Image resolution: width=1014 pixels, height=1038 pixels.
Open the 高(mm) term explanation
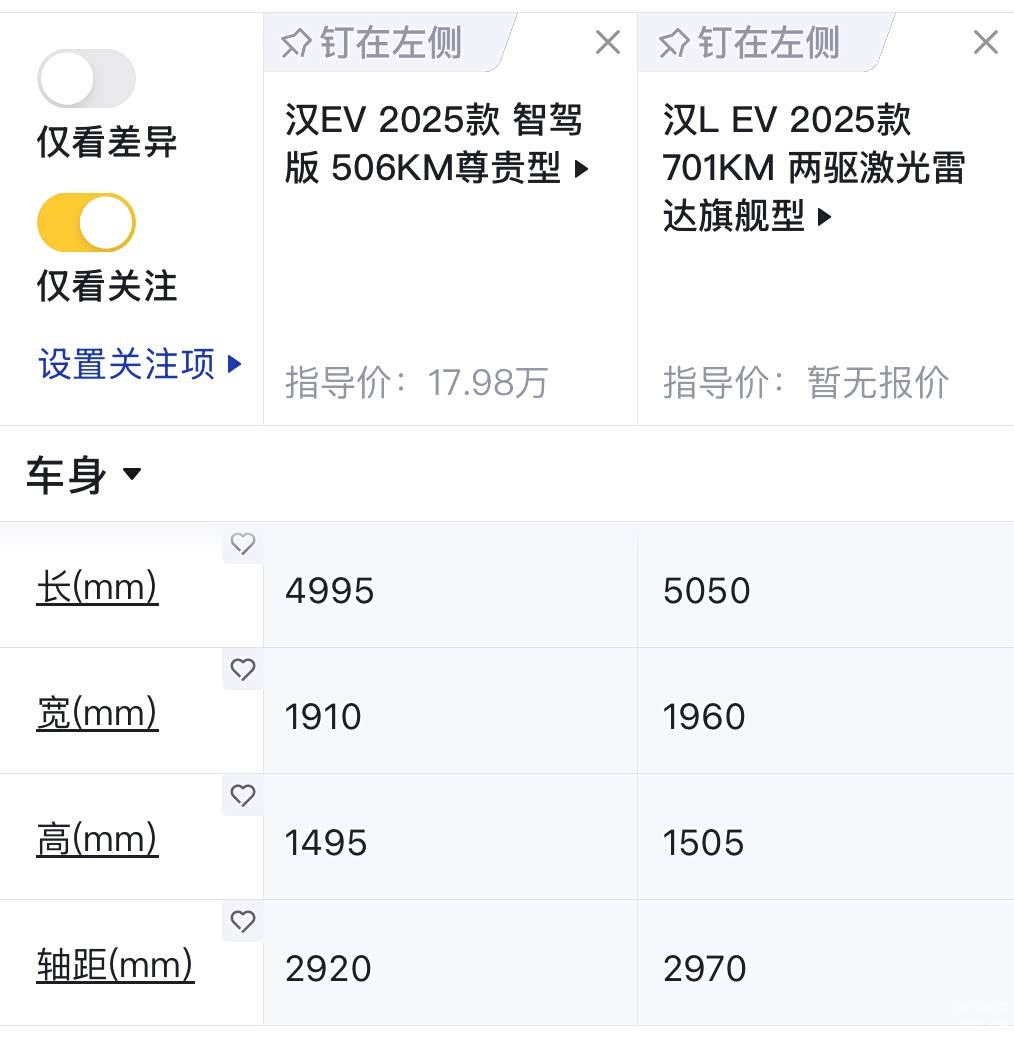click(x=97, y=840)
